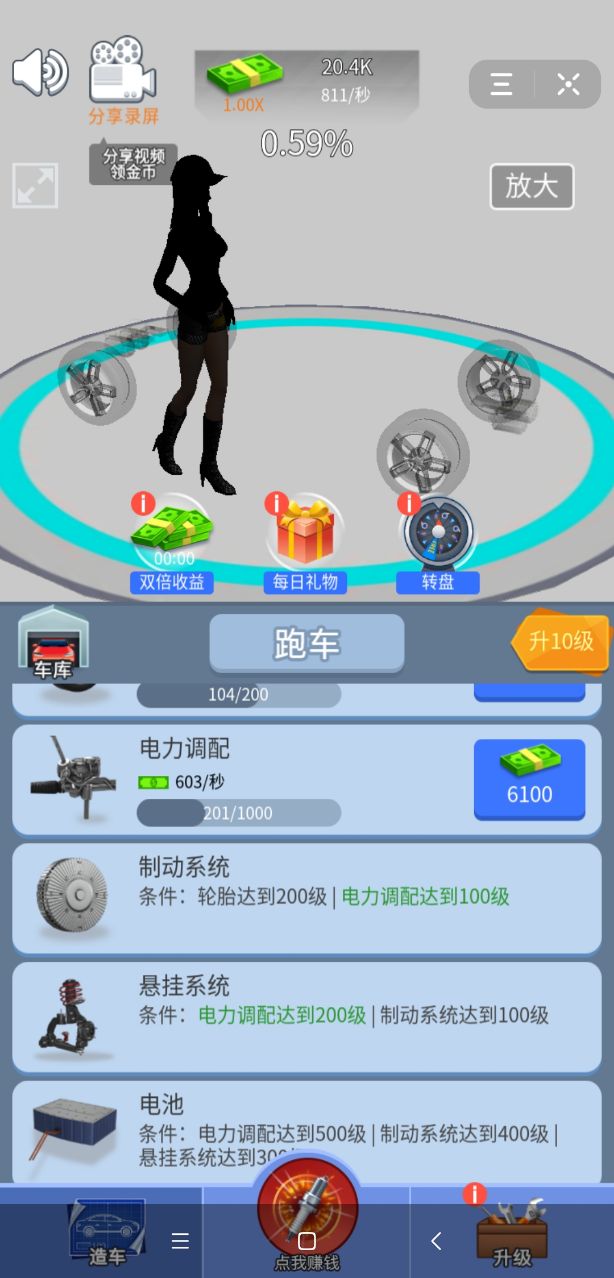The width and height of the screenshot is (614, 1278).
Task: Tap the 放大 zoom button
Action: (531, 186)
